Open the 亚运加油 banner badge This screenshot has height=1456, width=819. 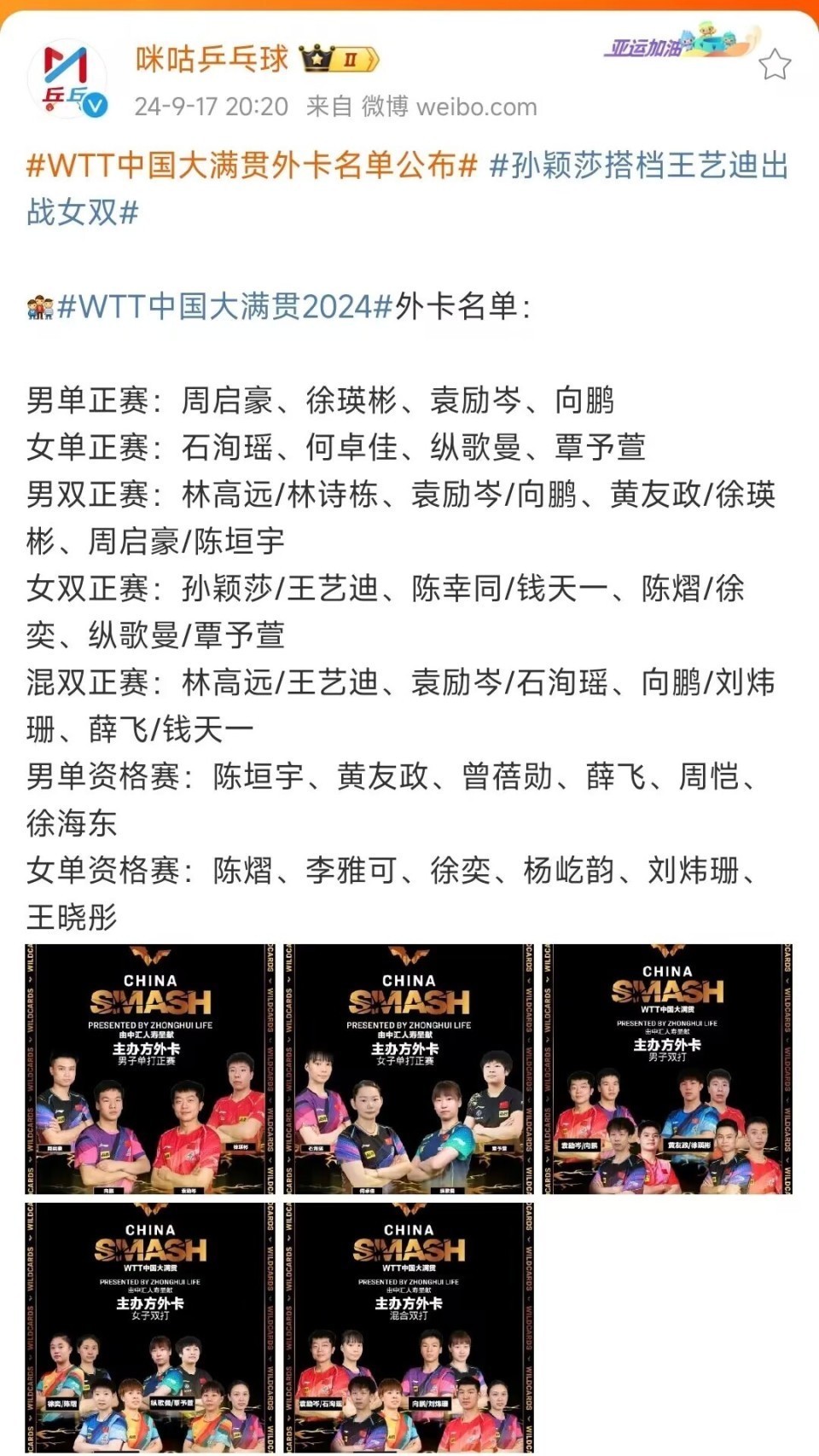point(679,42)
